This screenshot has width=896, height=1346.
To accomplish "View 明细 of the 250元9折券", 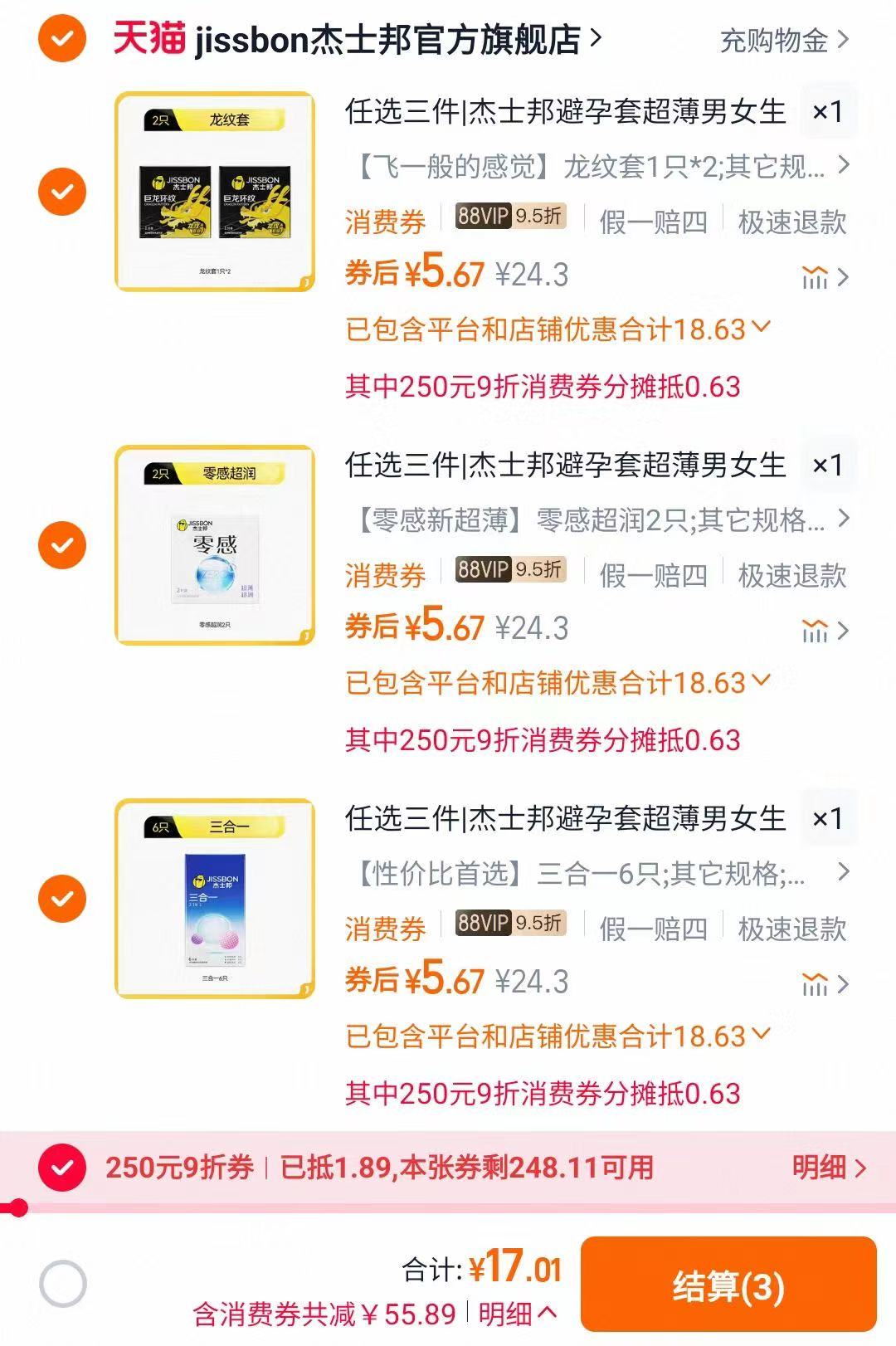I will [x=828, y=1168].
